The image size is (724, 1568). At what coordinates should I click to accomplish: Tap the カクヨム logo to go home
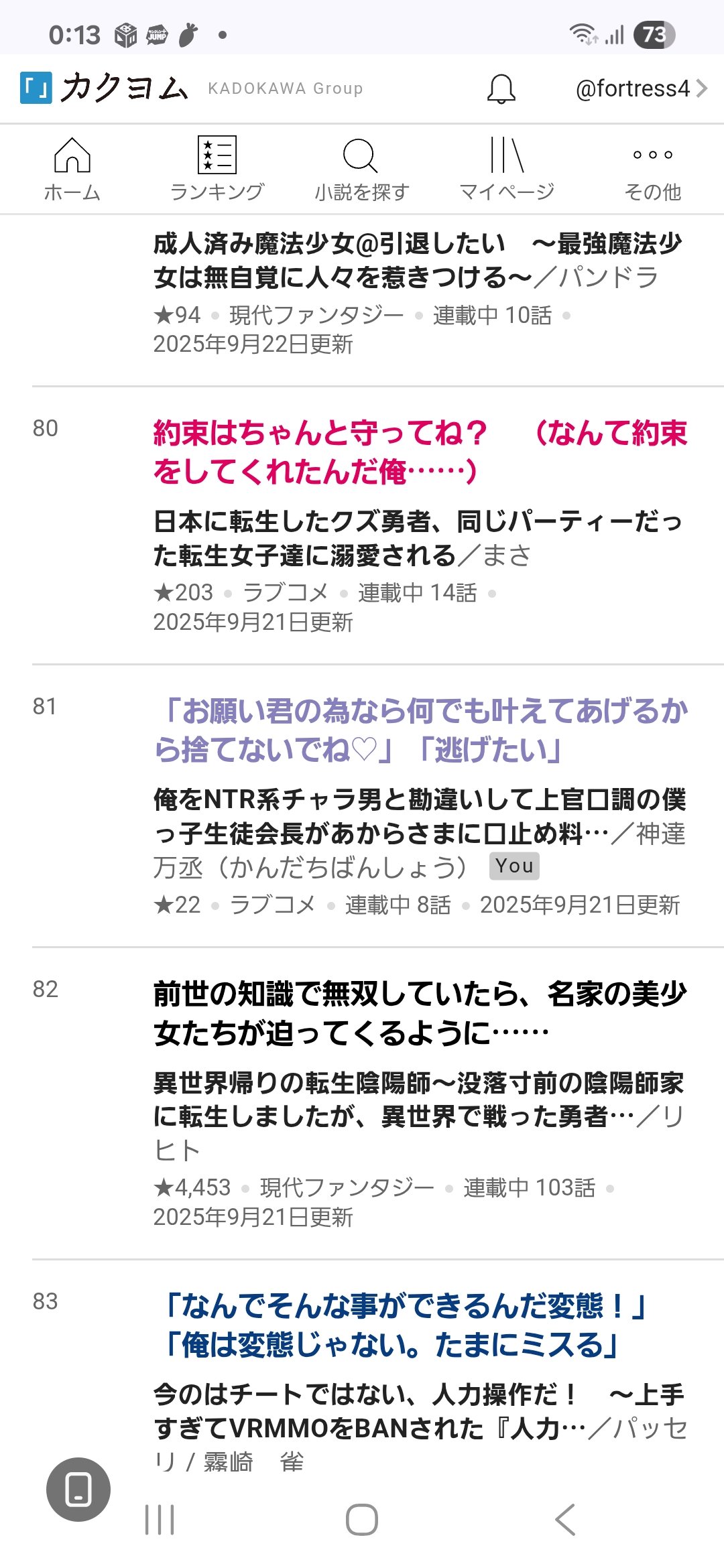point(104,88)
